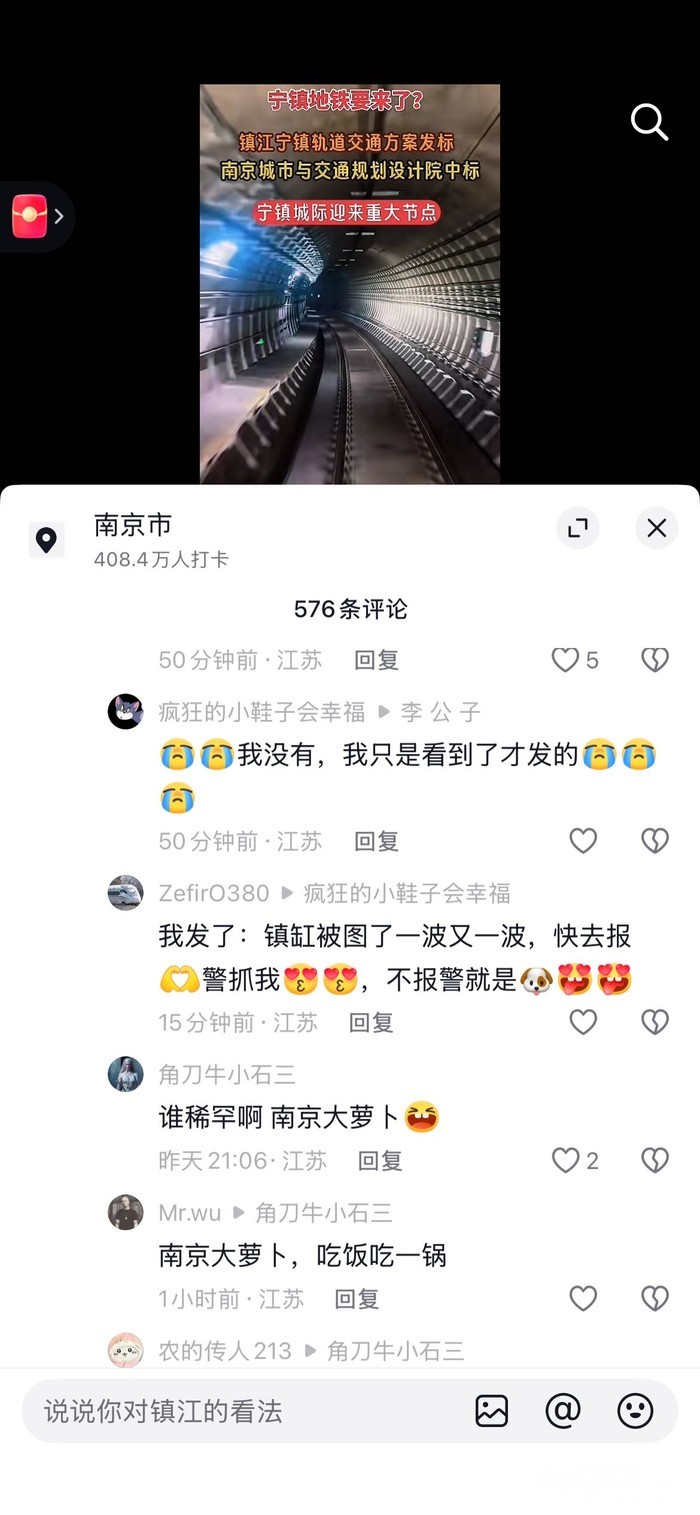Like 角刀牛小石三's comment 谁稀罕啊
700x1515 pixels.
(x=567, y=1160)
